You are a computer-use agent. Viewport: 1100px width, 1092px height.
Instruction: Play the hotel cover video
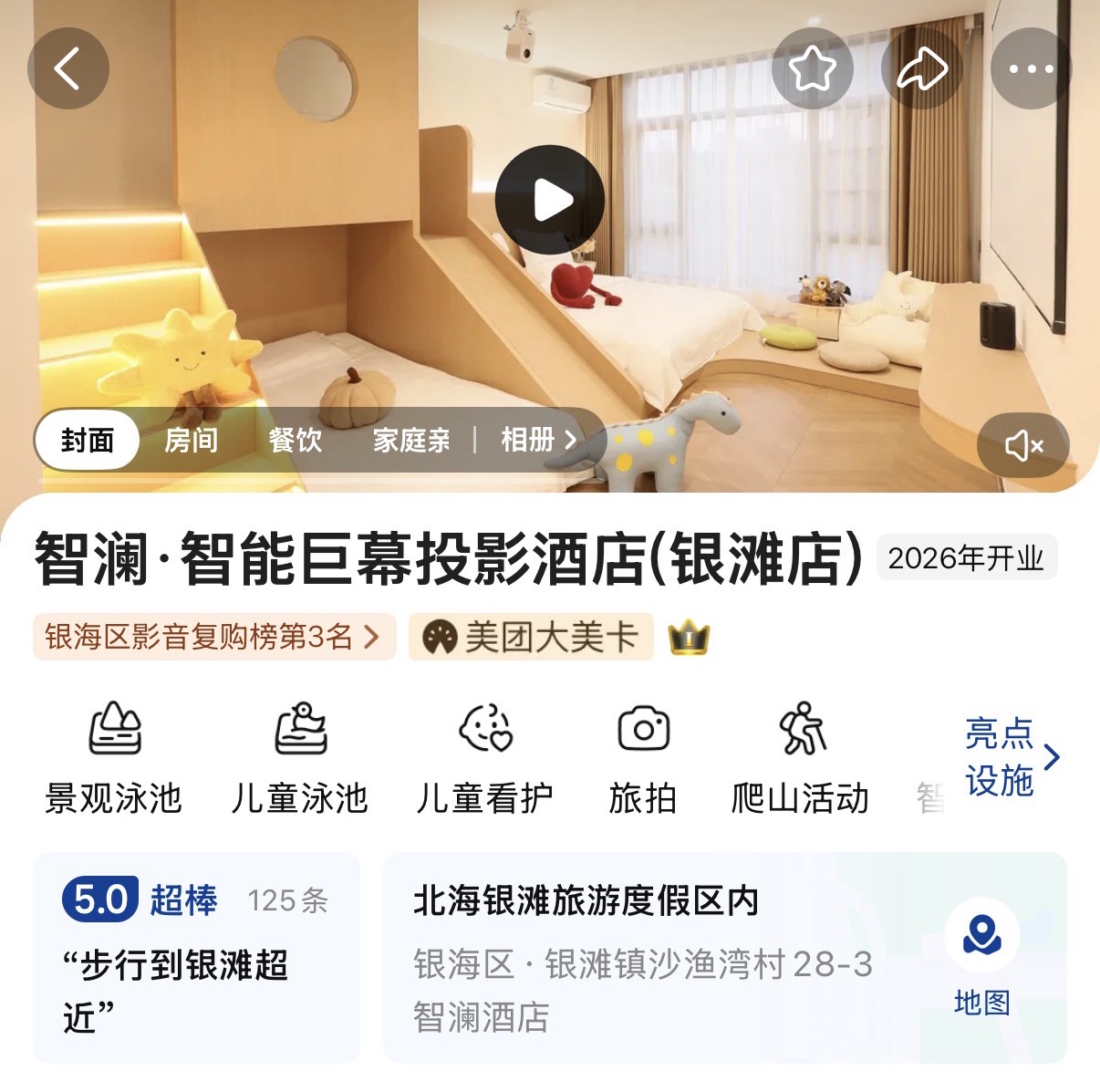(550, 200)
